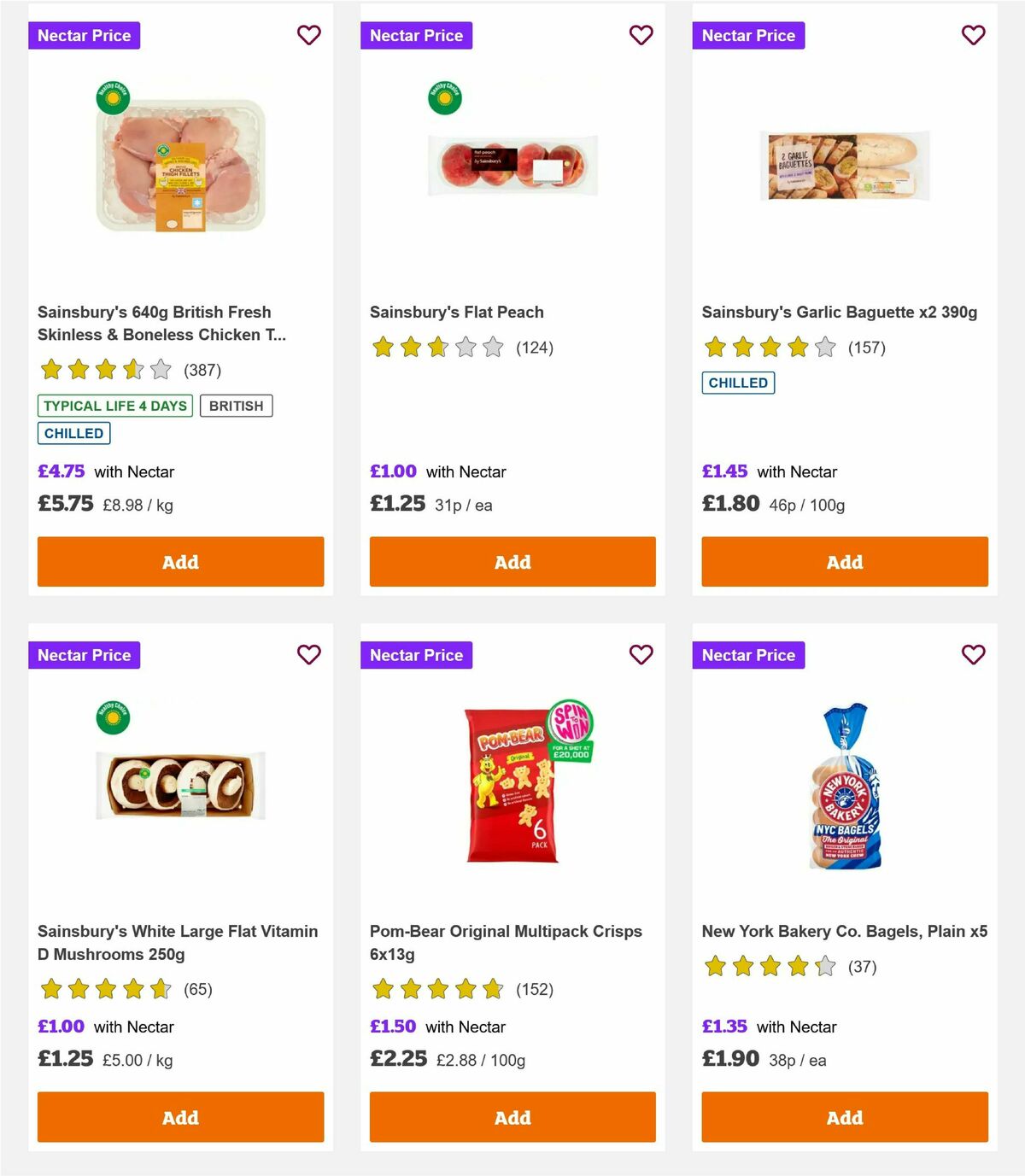Click the heart icon on the Garlic Baguette
Screen dimensions: 1025x1176
[x=973, y=36]
